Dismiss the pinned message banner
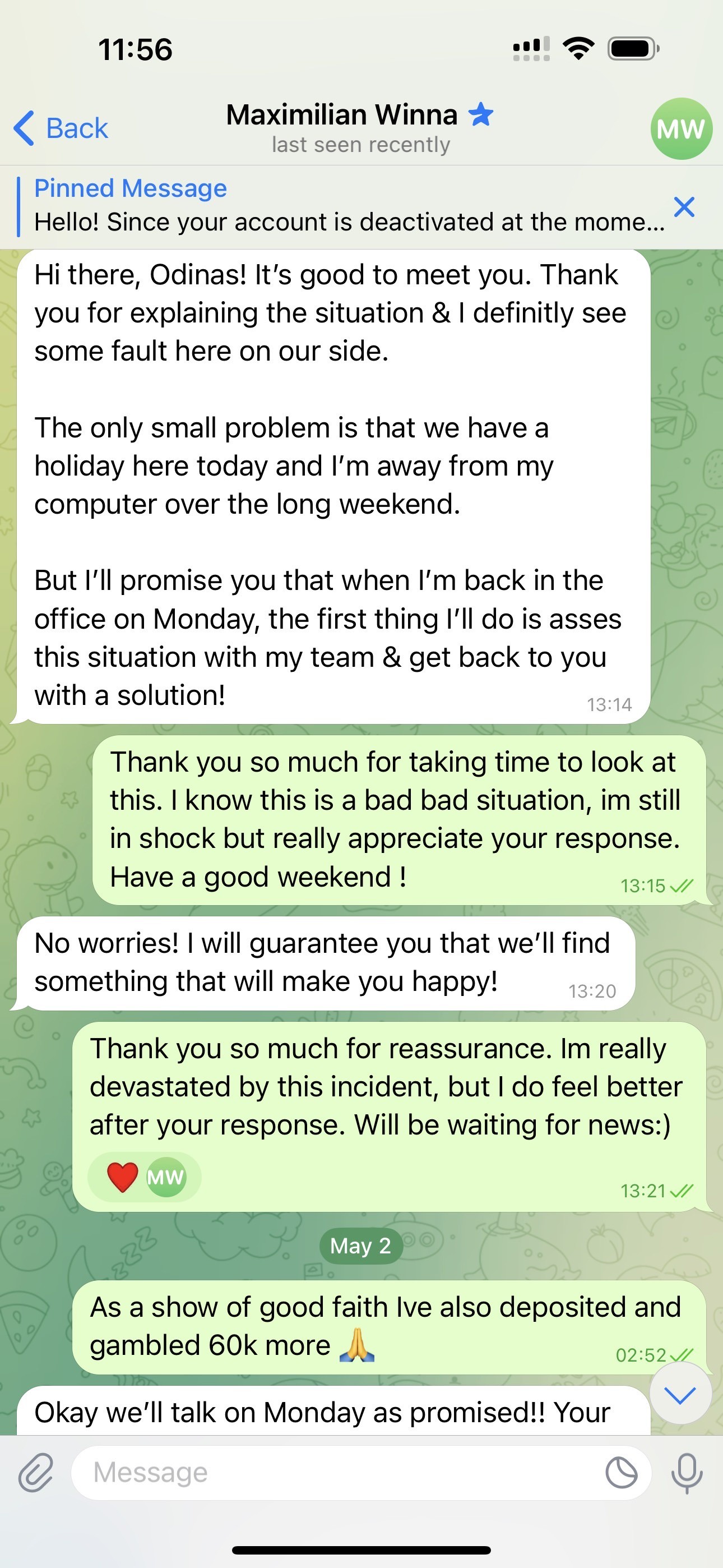The height and width of the screenshot is (1568, 723). click(x=684, y=207)
